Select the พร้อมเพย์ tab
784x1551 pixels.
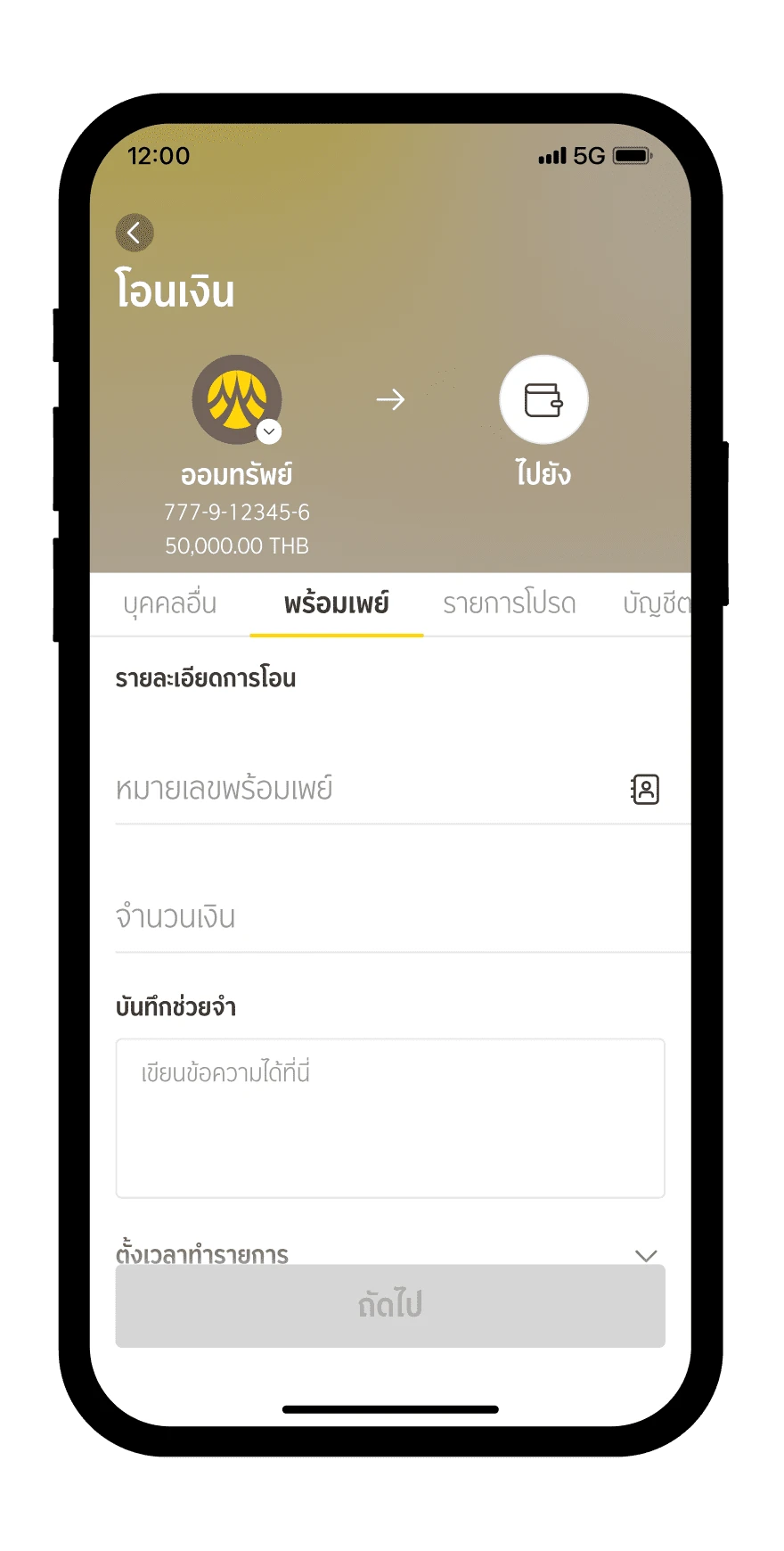point(337,604)
